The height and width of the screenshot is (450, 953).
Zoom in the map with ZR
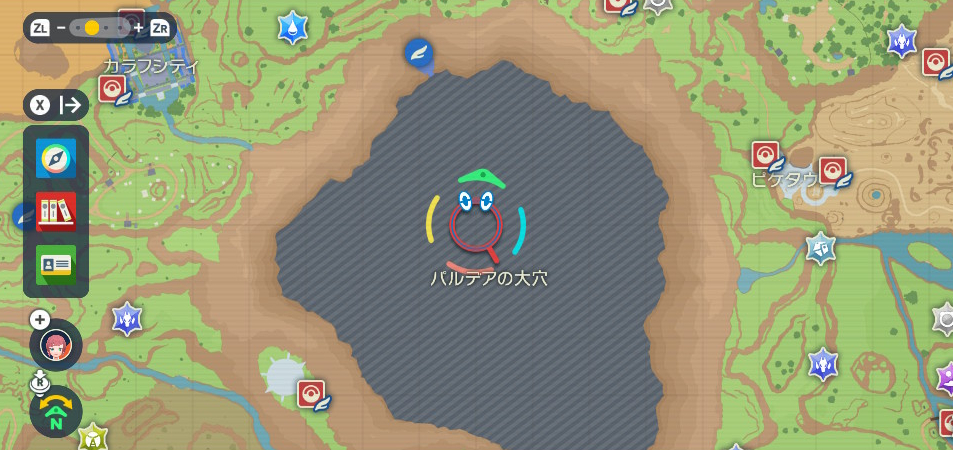[159, 28]
